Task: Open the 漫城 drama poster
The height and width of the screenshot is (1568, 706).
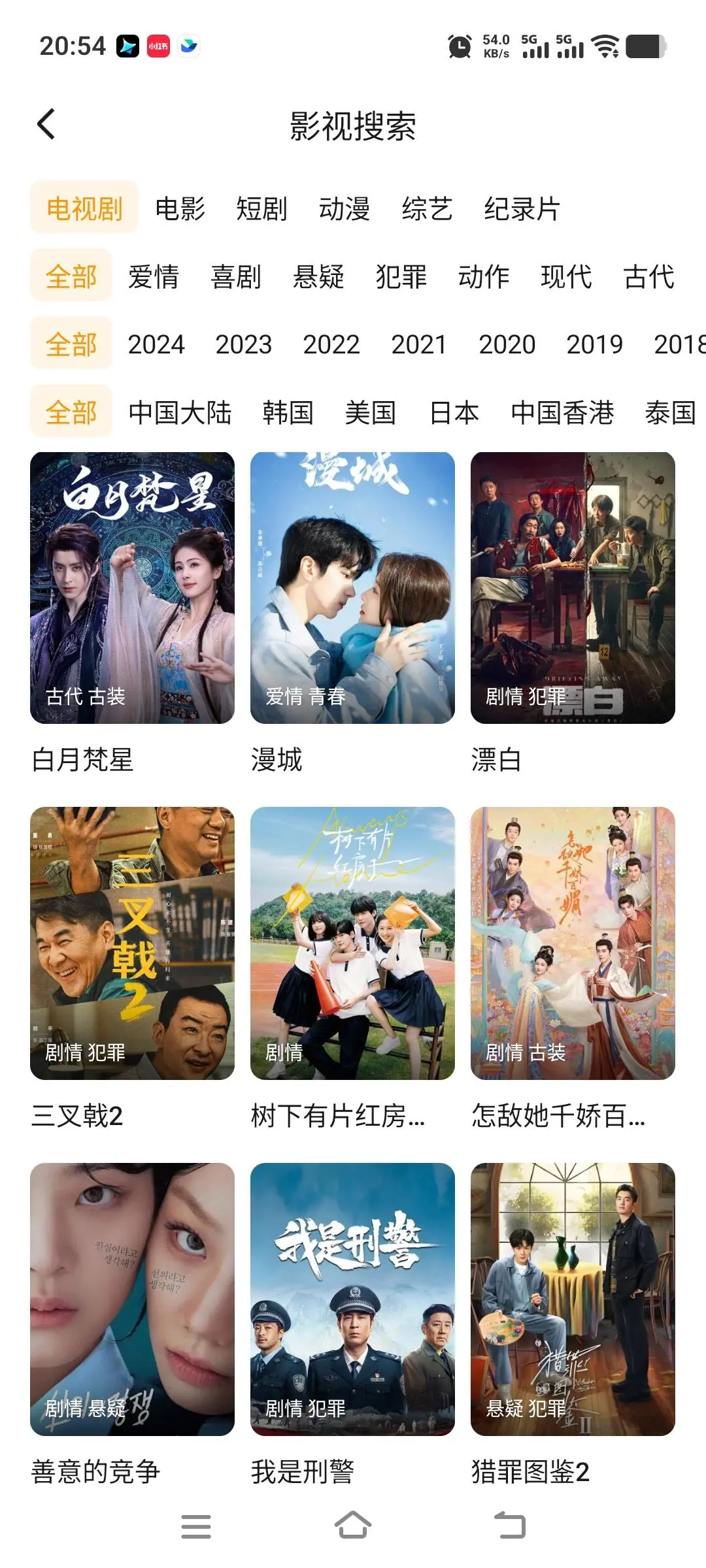Action: [352, 588]
